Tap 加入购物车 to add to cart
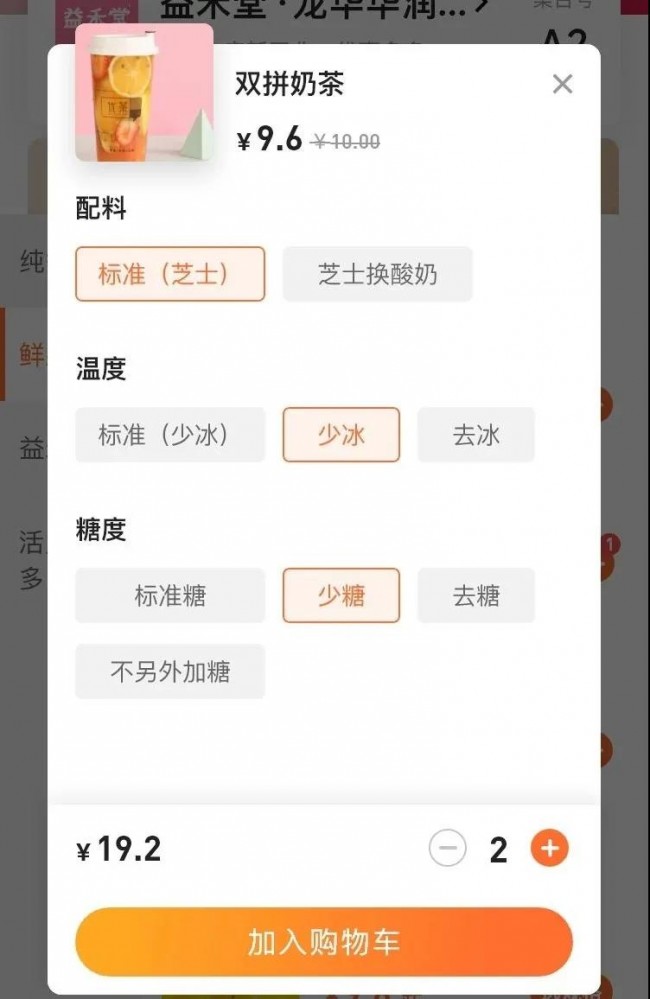650x999 pixels. [x=324, y=942]
